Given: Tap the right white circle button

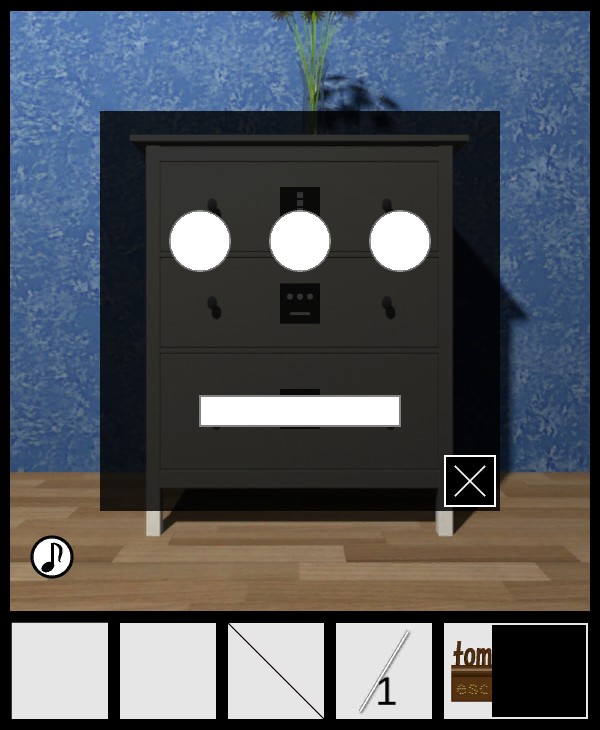Looking at the screenshot, I should coord(400,241).
